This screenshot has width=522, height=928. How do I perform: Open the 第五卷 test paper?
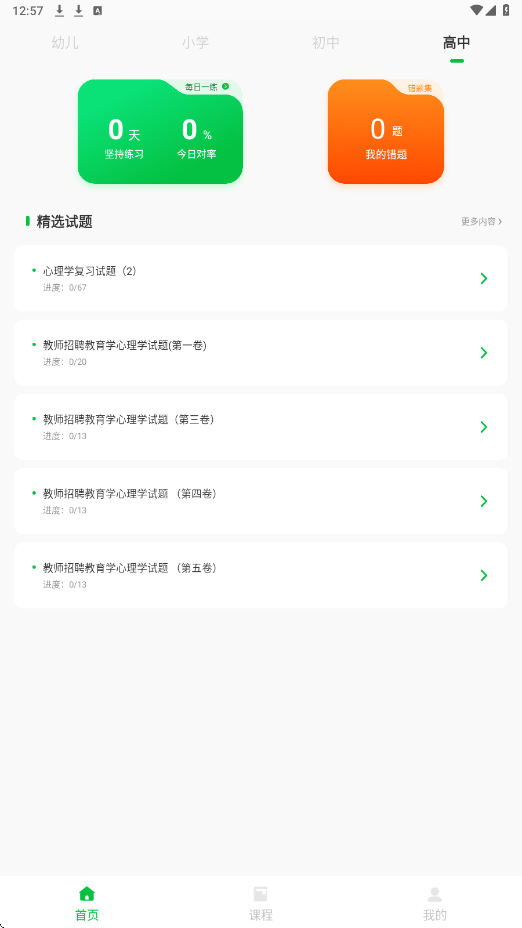click(261, 575)
